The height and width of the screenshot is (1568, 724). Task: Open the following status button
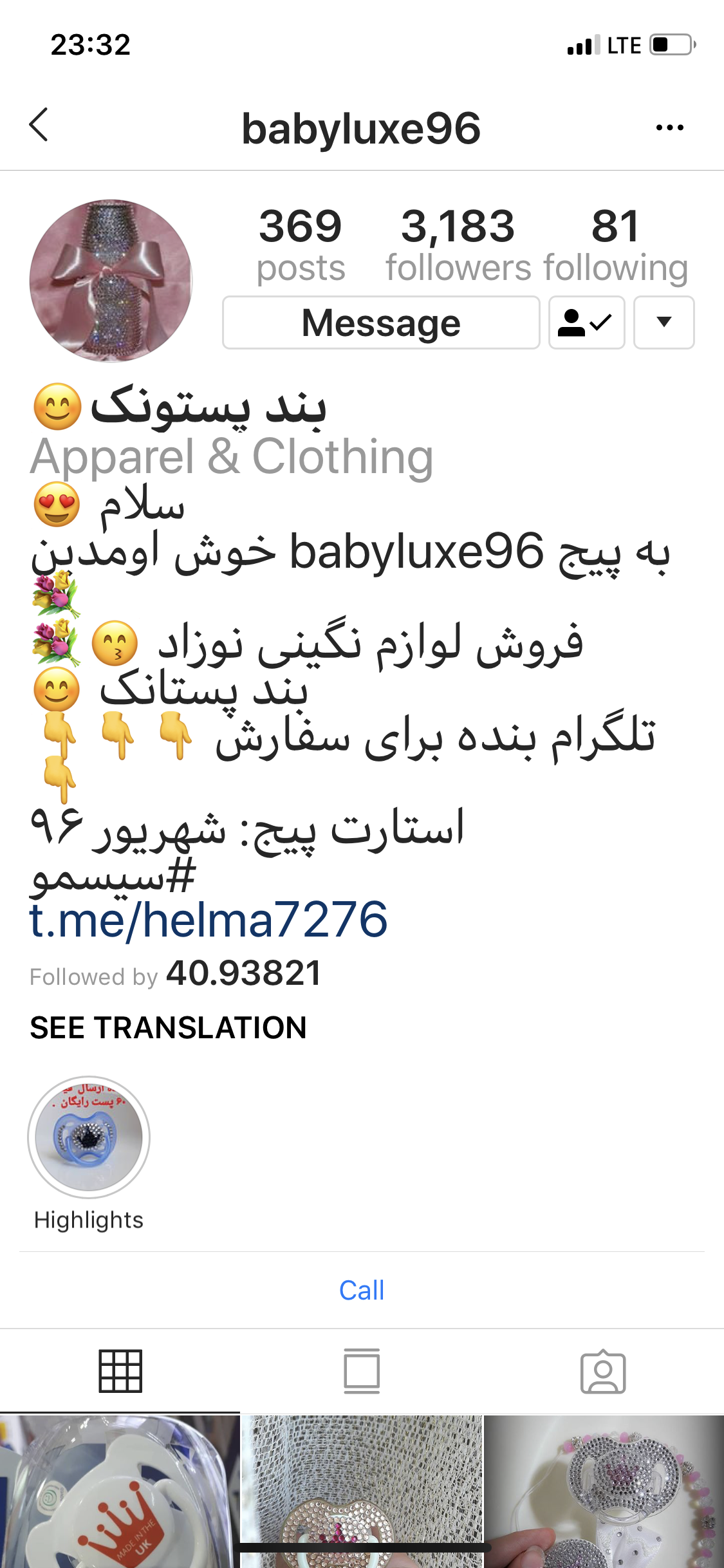pos(586,323)
